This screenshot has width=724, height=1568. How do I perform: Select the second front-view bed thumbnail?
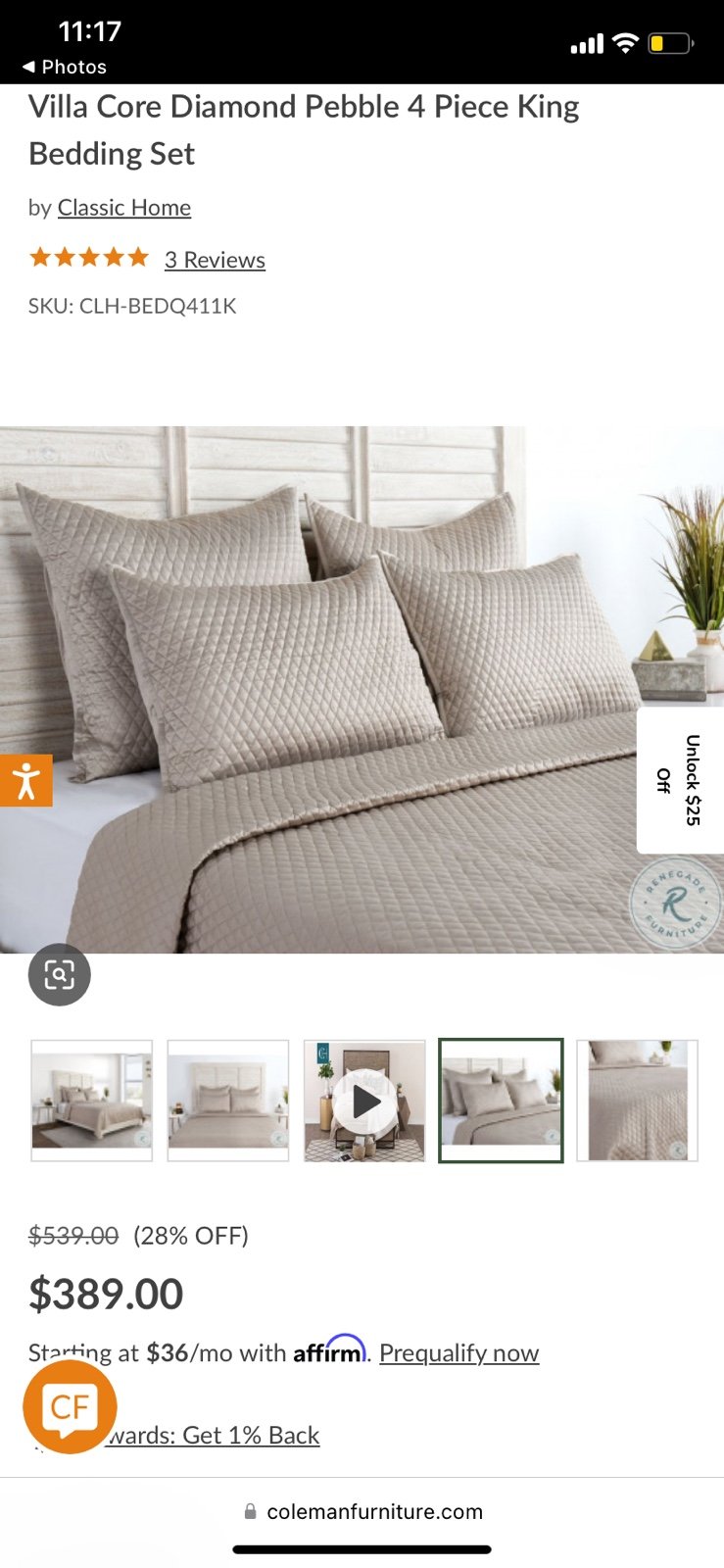[228, 1101]
